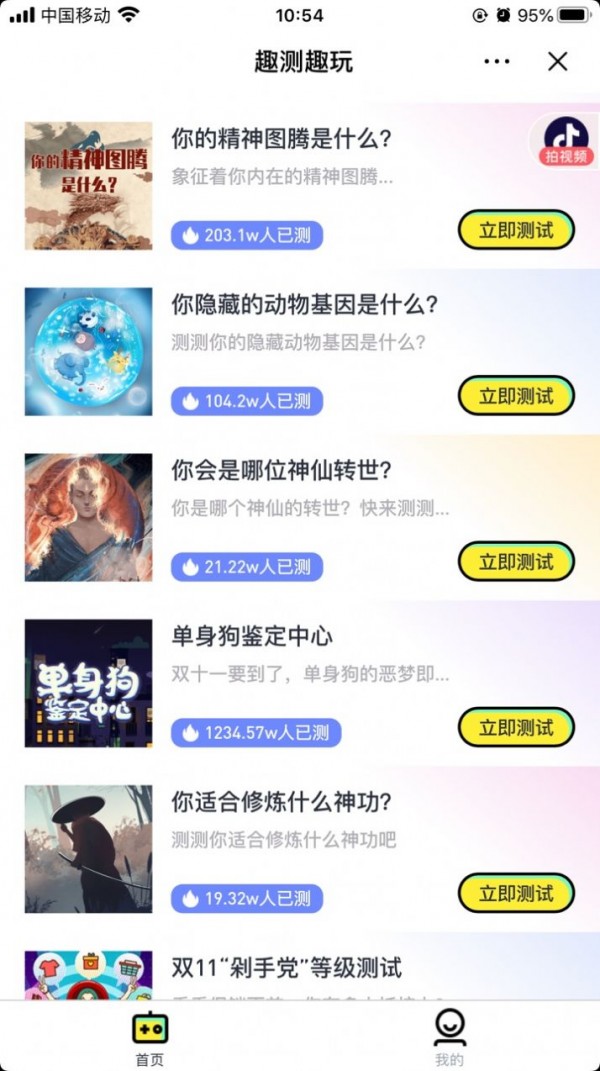Open the 双11"剁手党"等级测试 quiz

[x=286, y=968]
